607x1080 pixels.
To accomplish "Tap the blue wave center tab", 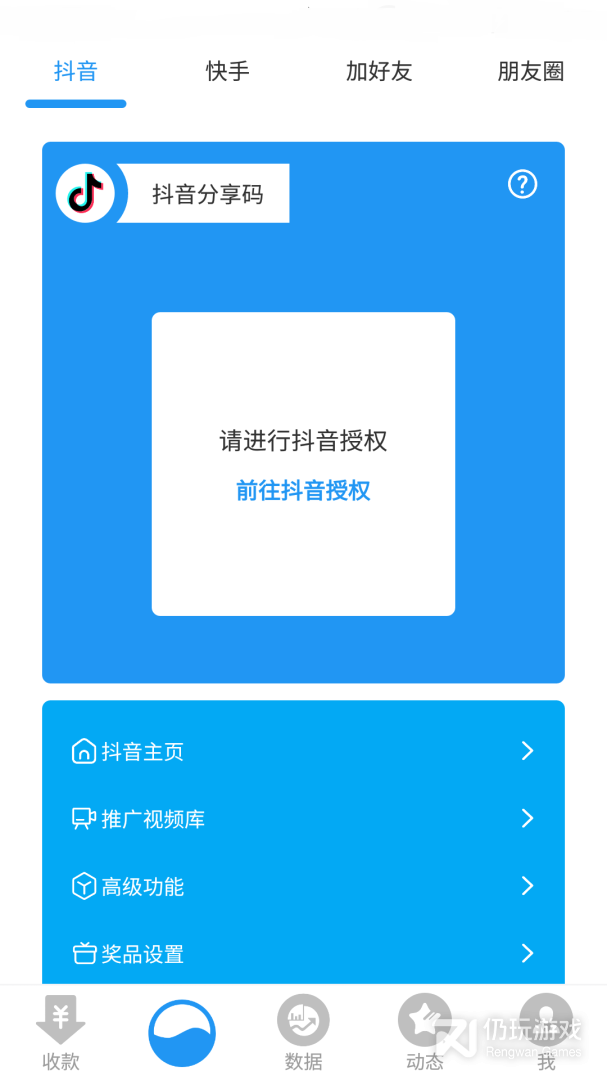I will (x=182, y=1033).
